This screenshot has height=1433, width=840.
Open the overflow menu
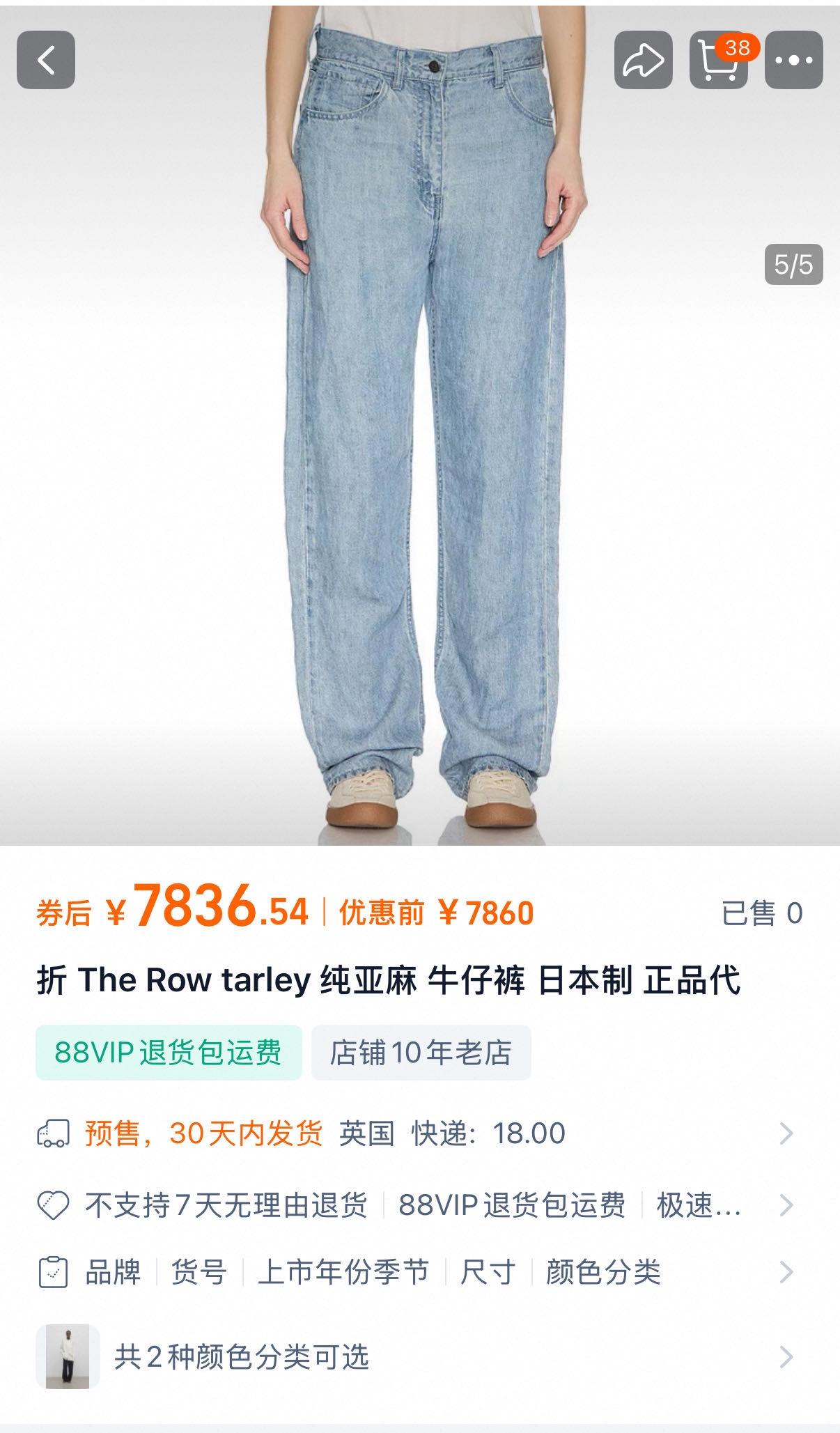click(x=793, y=60)
